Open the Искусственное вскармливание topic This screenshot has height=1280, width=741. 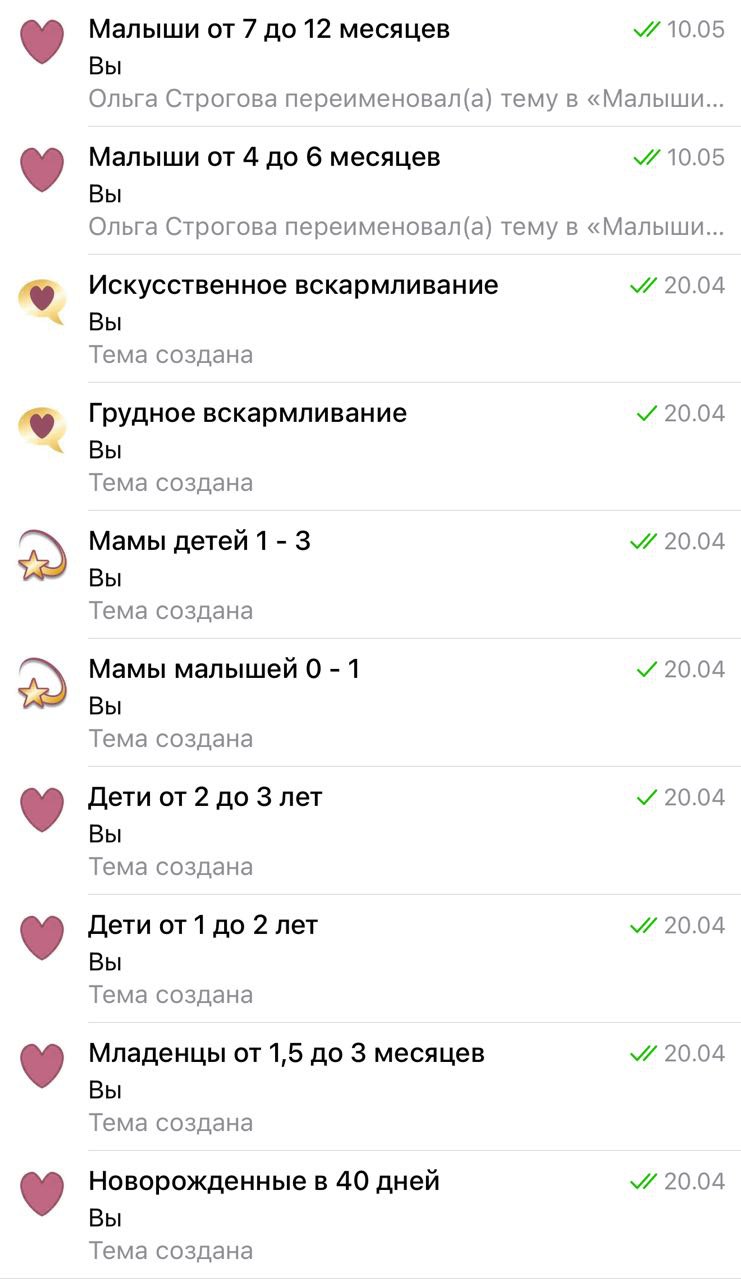click(370, 319)
